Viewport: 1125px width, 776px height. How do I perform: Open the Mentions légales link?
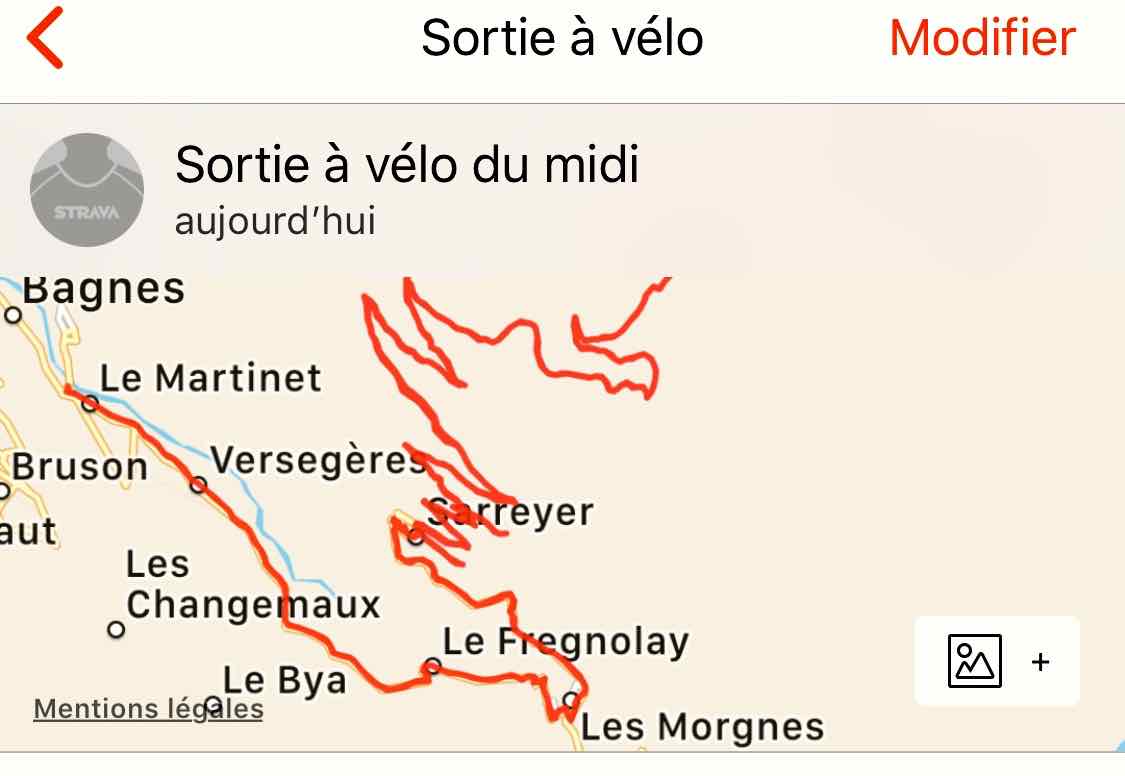pos(148,709)
